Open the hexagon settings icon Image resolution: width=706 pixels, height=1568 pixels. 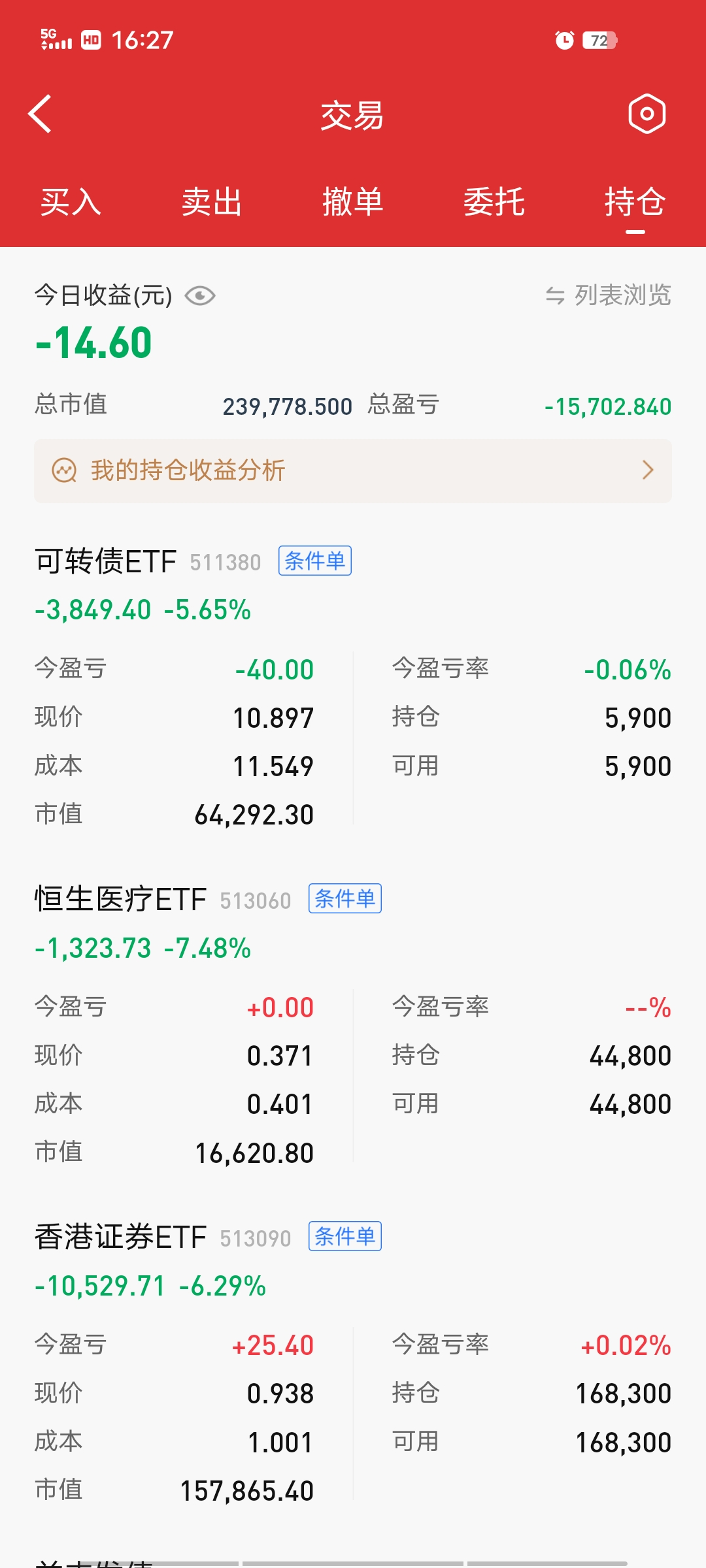click(647, 114)
